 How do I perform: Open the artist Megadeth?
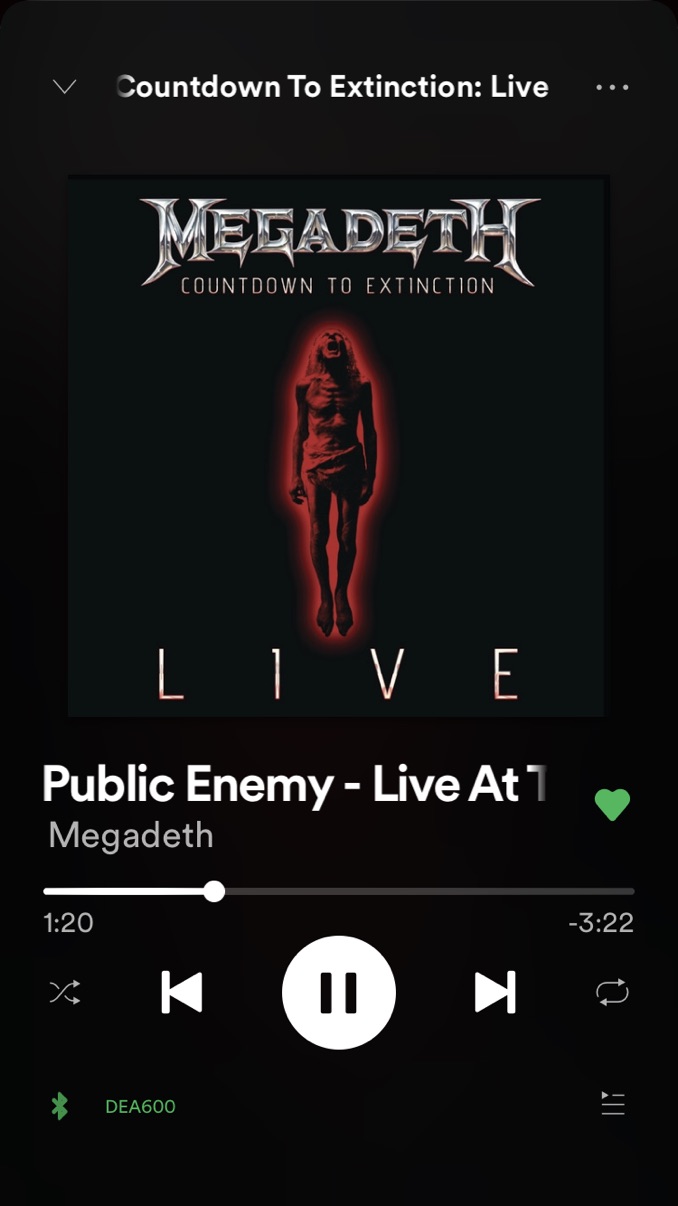pos(131,835)
